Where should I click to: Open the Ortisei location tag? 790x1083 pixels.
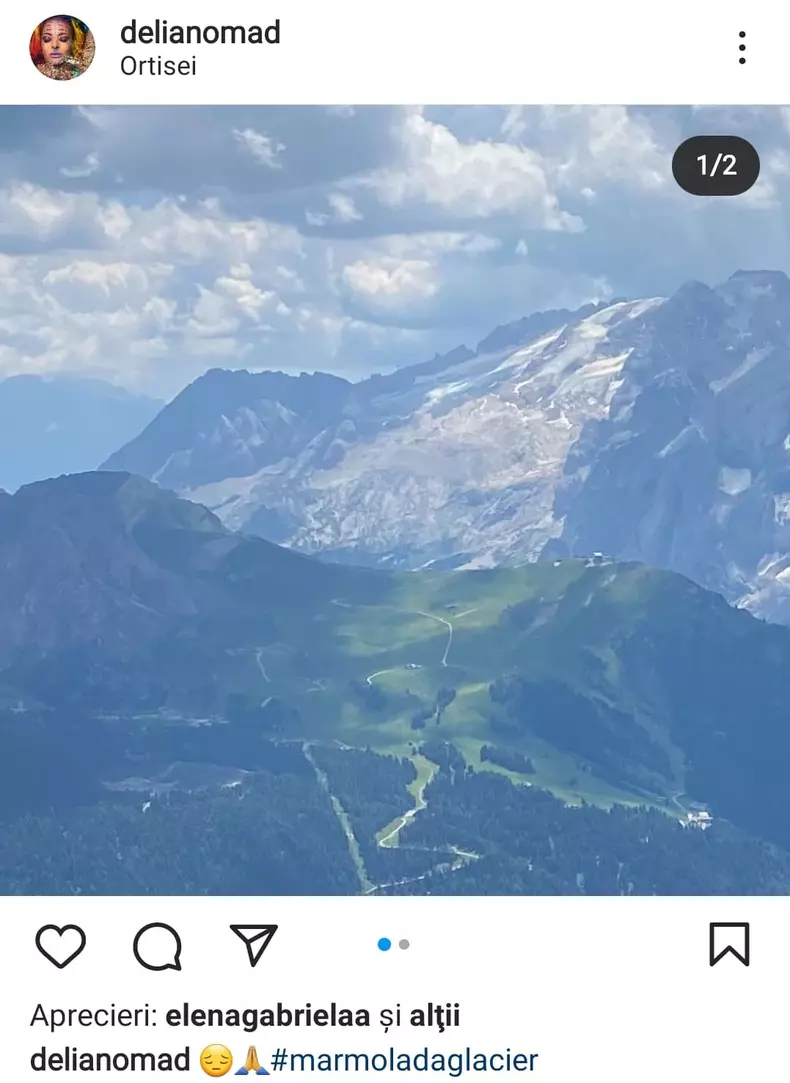(158, 67)
